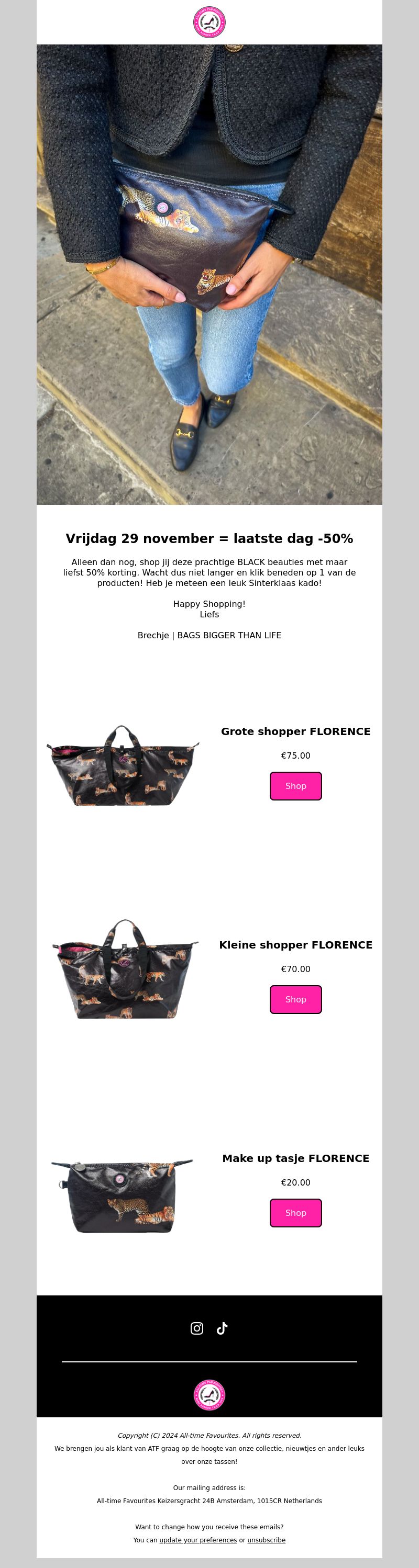Shop the Make up tasje FLORENCE
Viewport: 419px width, 1568px height.
pyautogui.click(x=295, y=1213)
